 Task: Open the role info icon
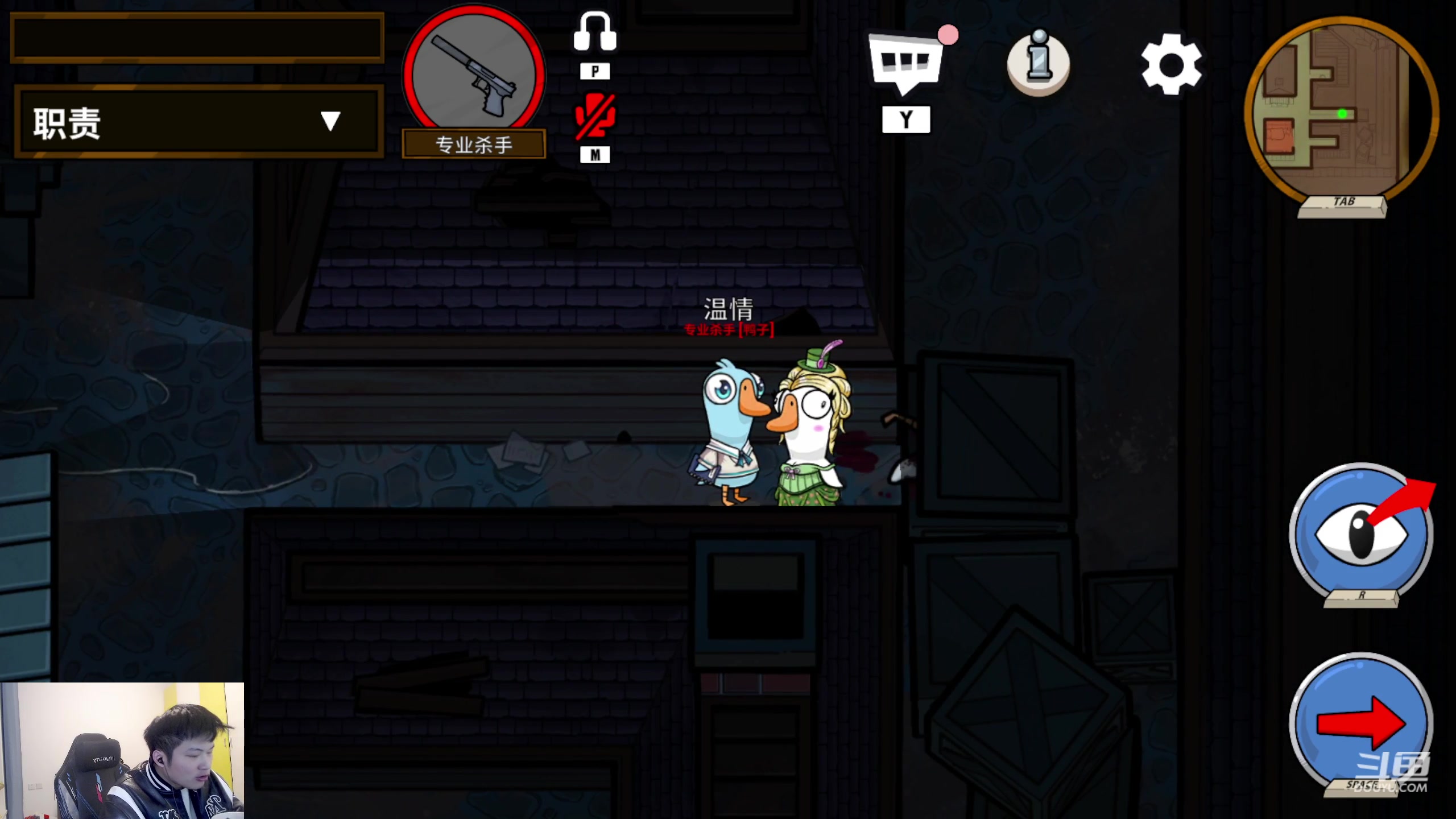point(1039,63)
